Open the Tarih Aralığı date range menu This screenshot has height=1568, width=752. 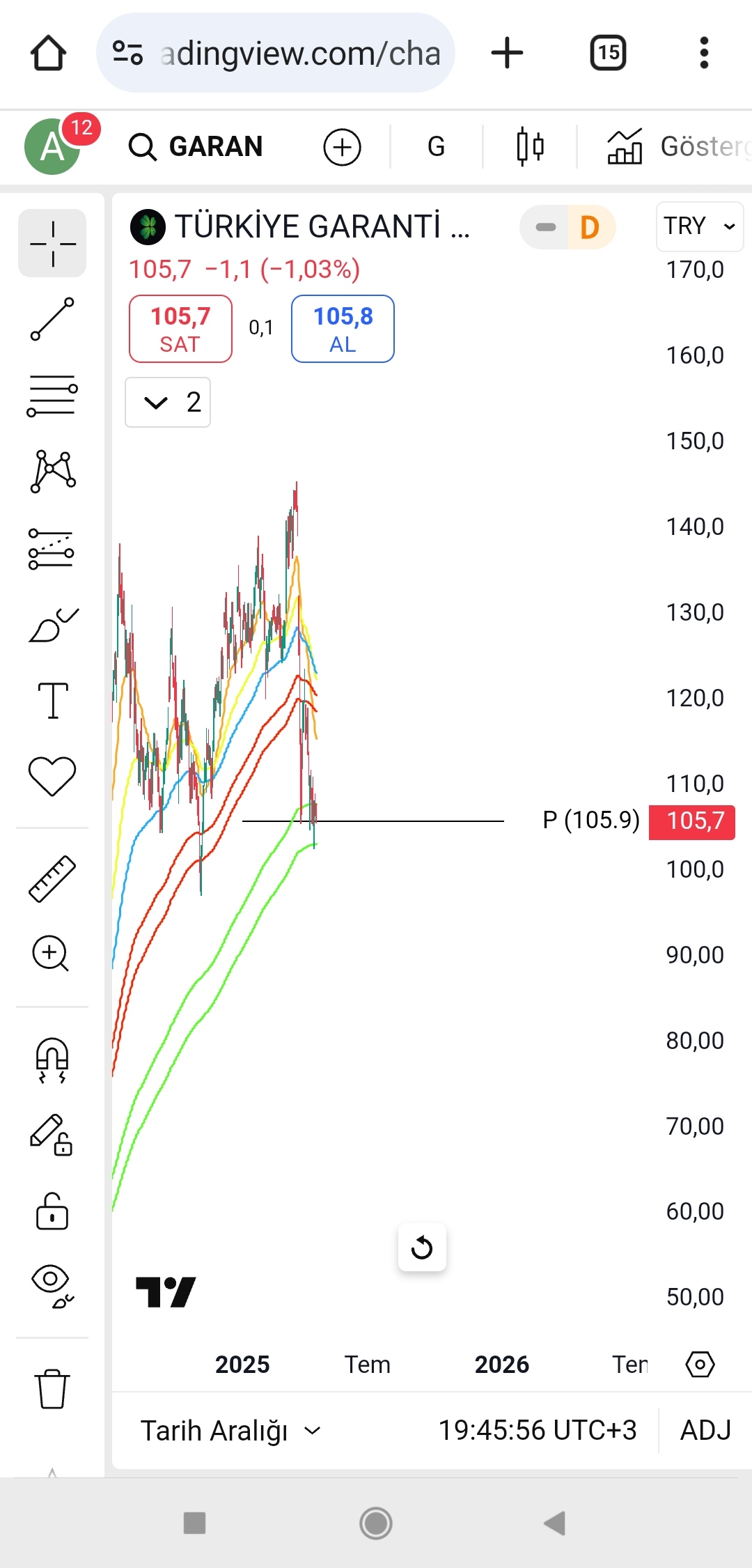tap(230, 1431)
